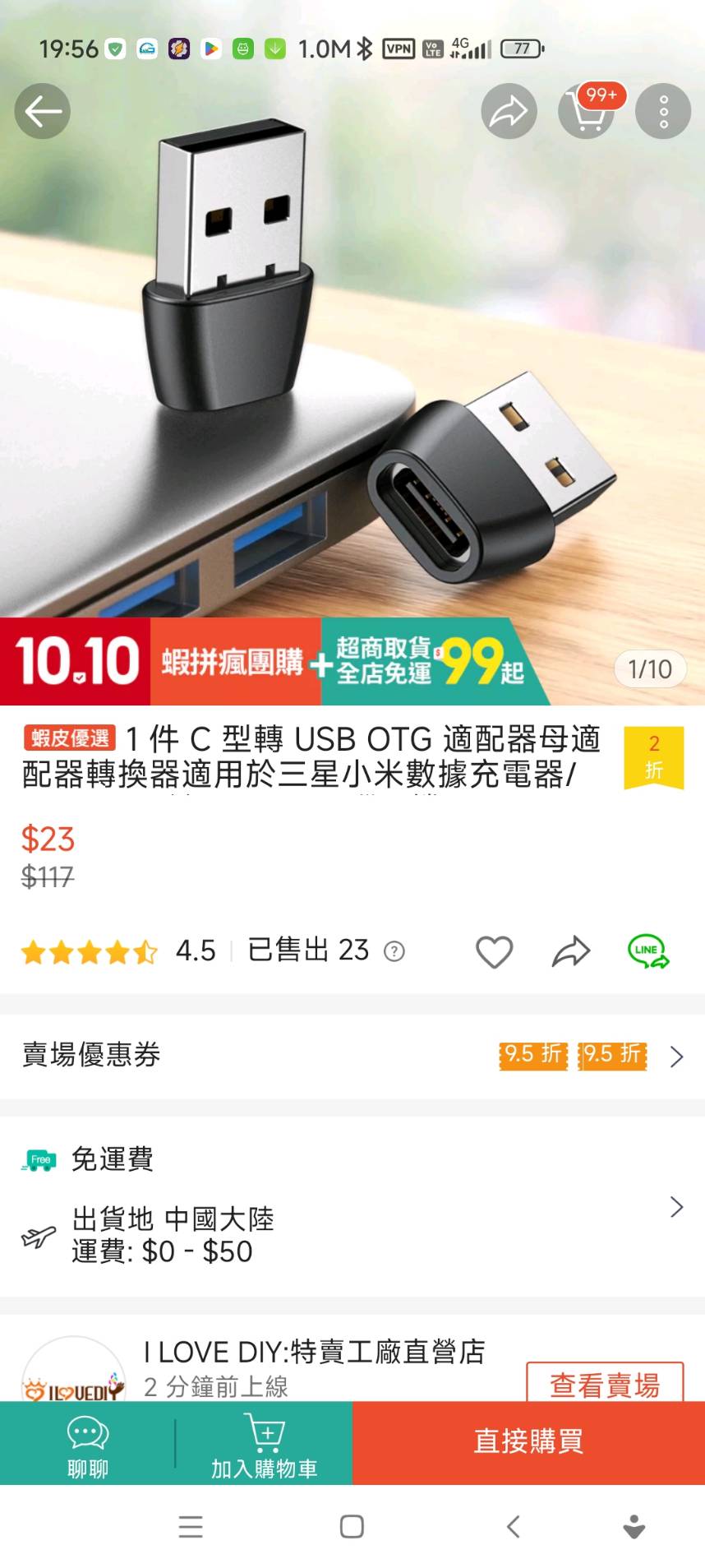Open sold count help question mark
The image size is (705, 1568).
pyautogui.click(x=394, y=951)
